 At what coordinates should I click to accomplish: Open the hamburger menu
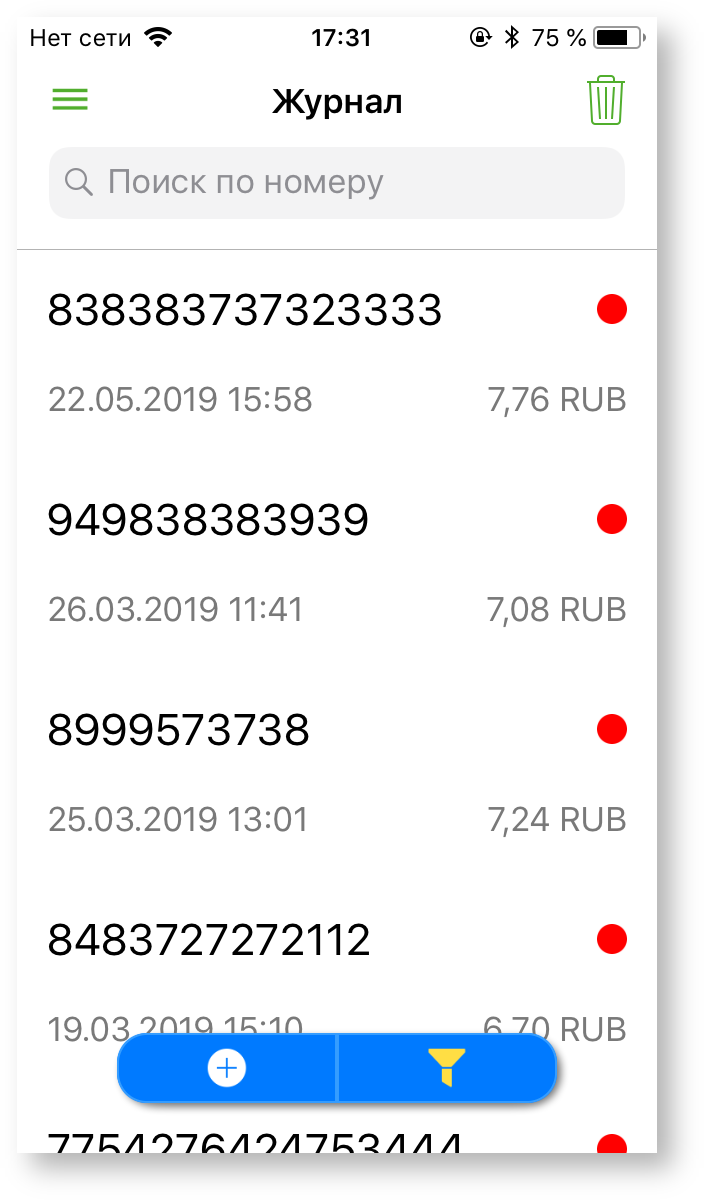[70, 100]
